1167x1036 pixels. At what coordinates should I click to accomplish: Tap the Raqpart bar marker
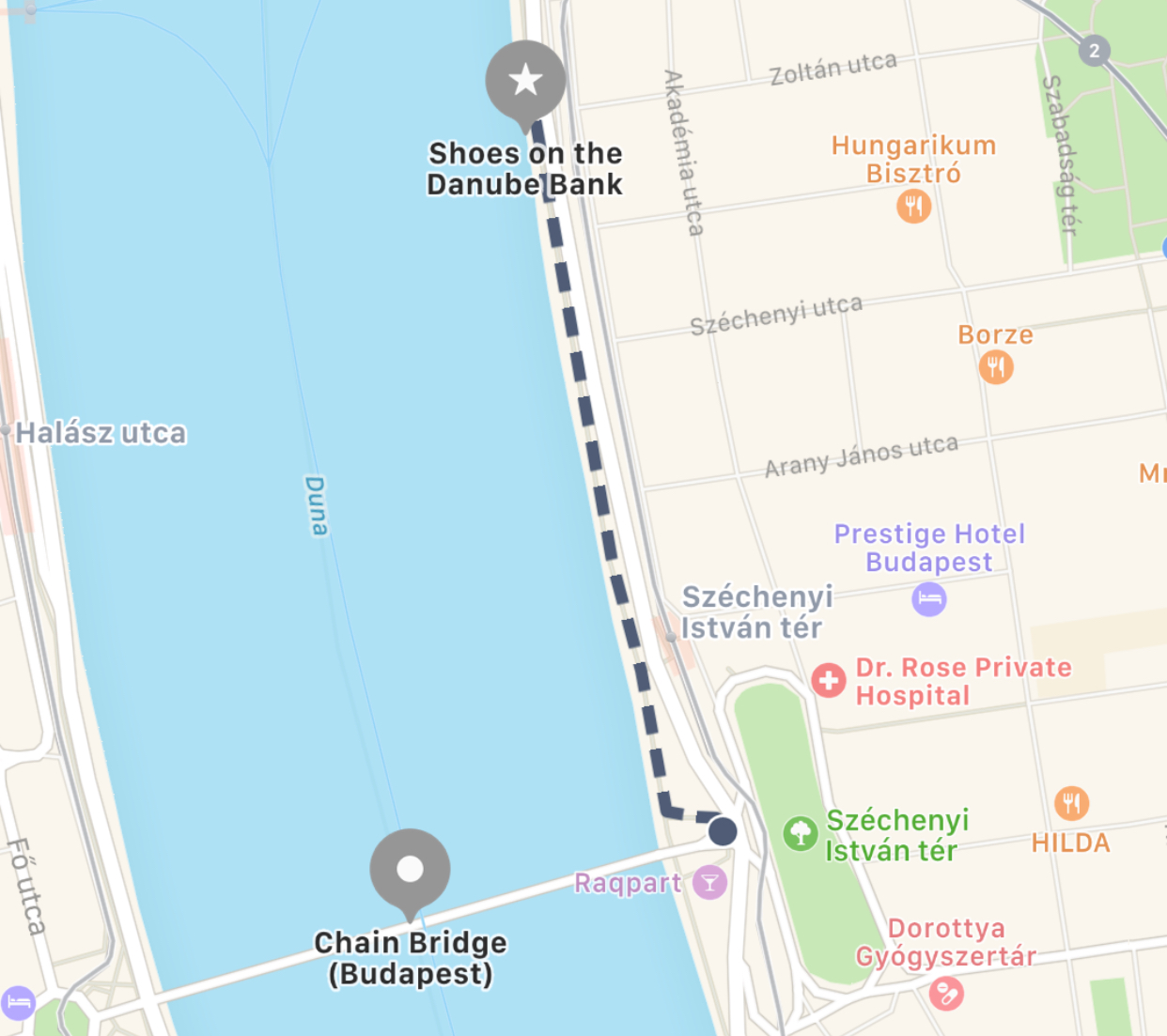[x=709, y=883]
